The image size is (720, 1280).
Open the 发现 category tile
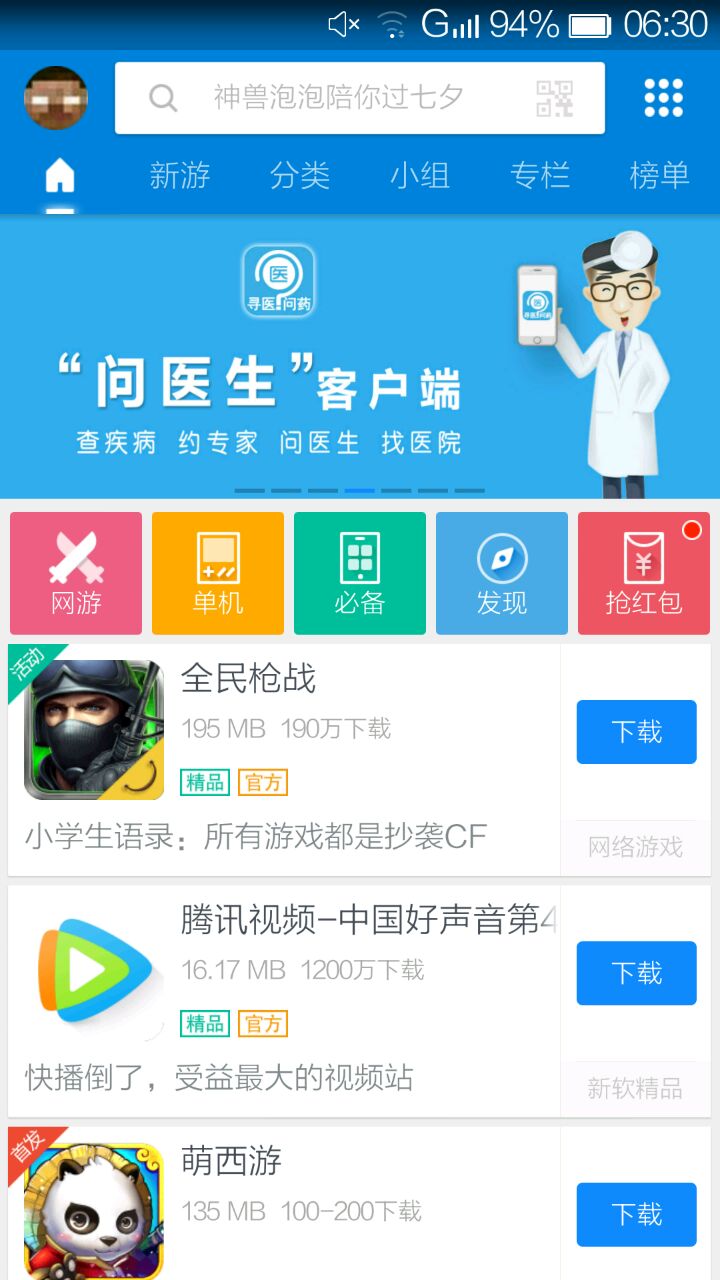502,573
